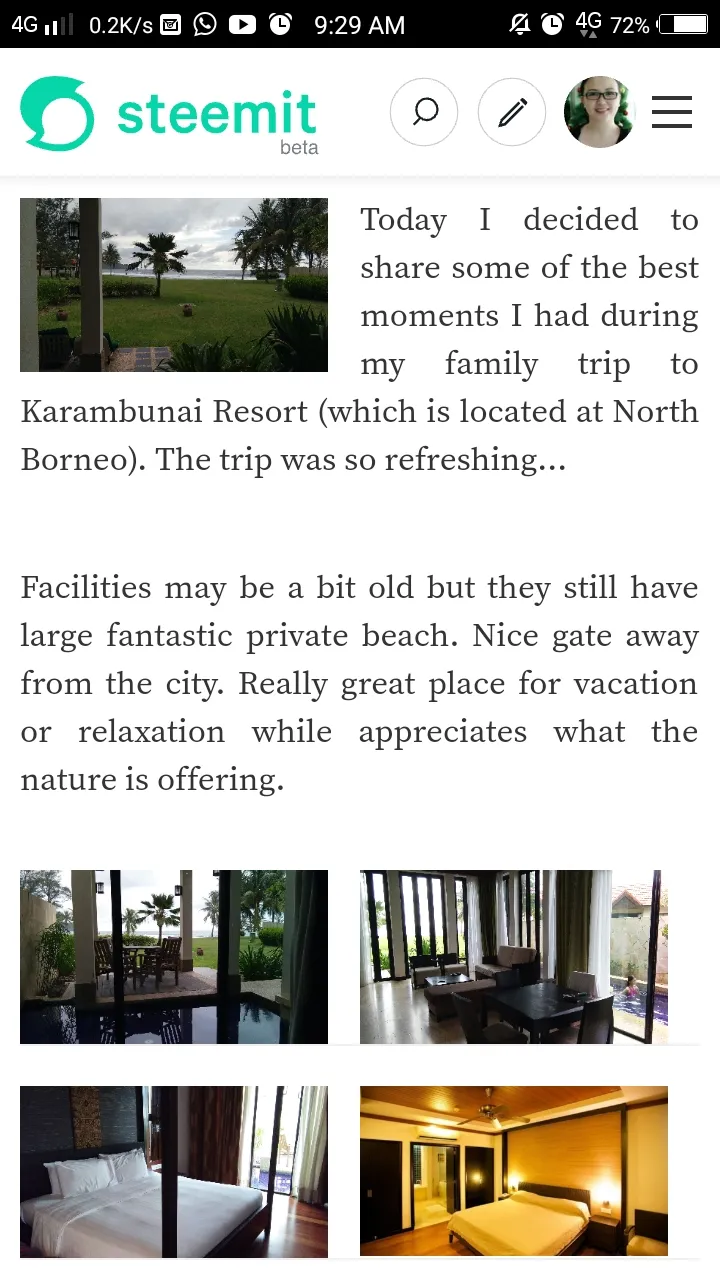Open the resort garden photo beside the intro

(x=174, y=285)
